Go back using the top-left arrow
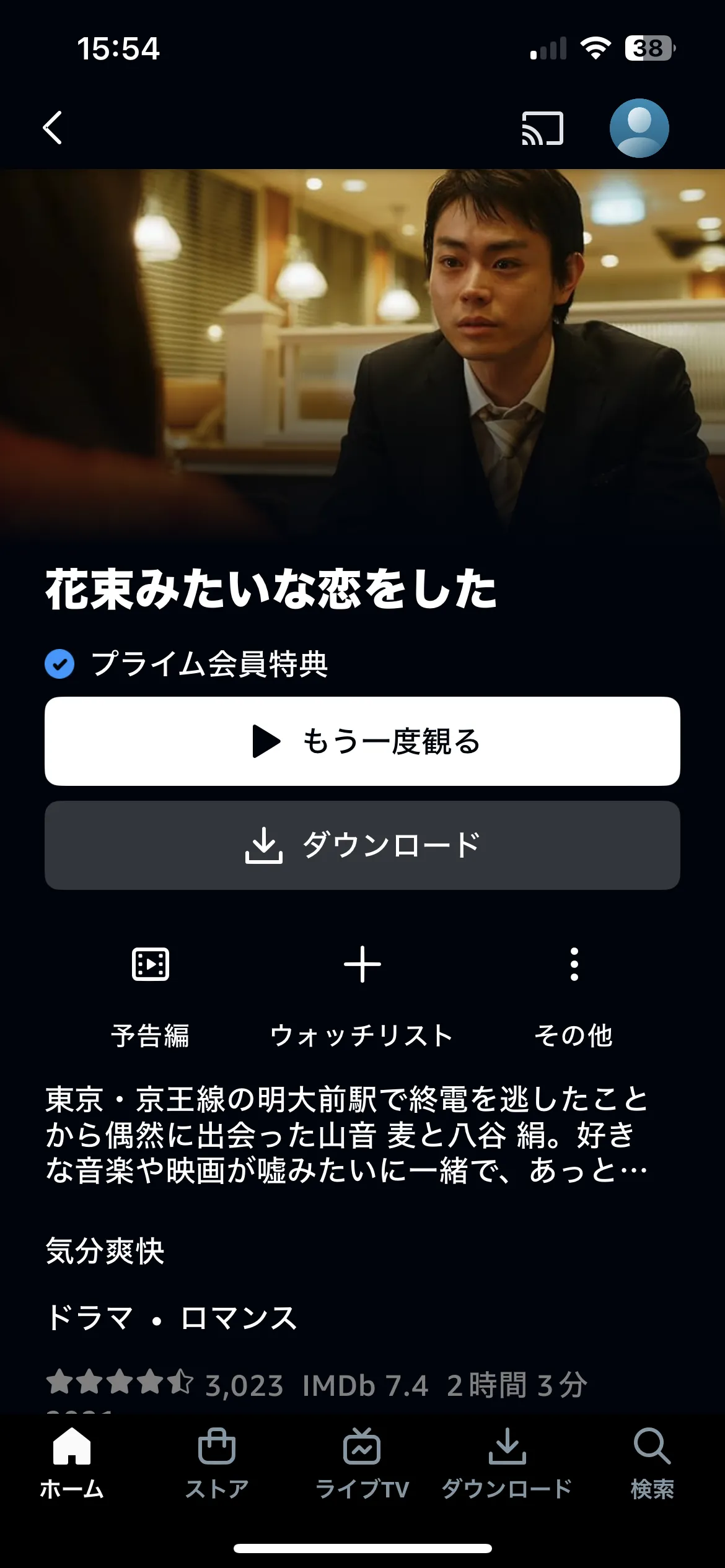The image size is (725, 1568). 53,128
